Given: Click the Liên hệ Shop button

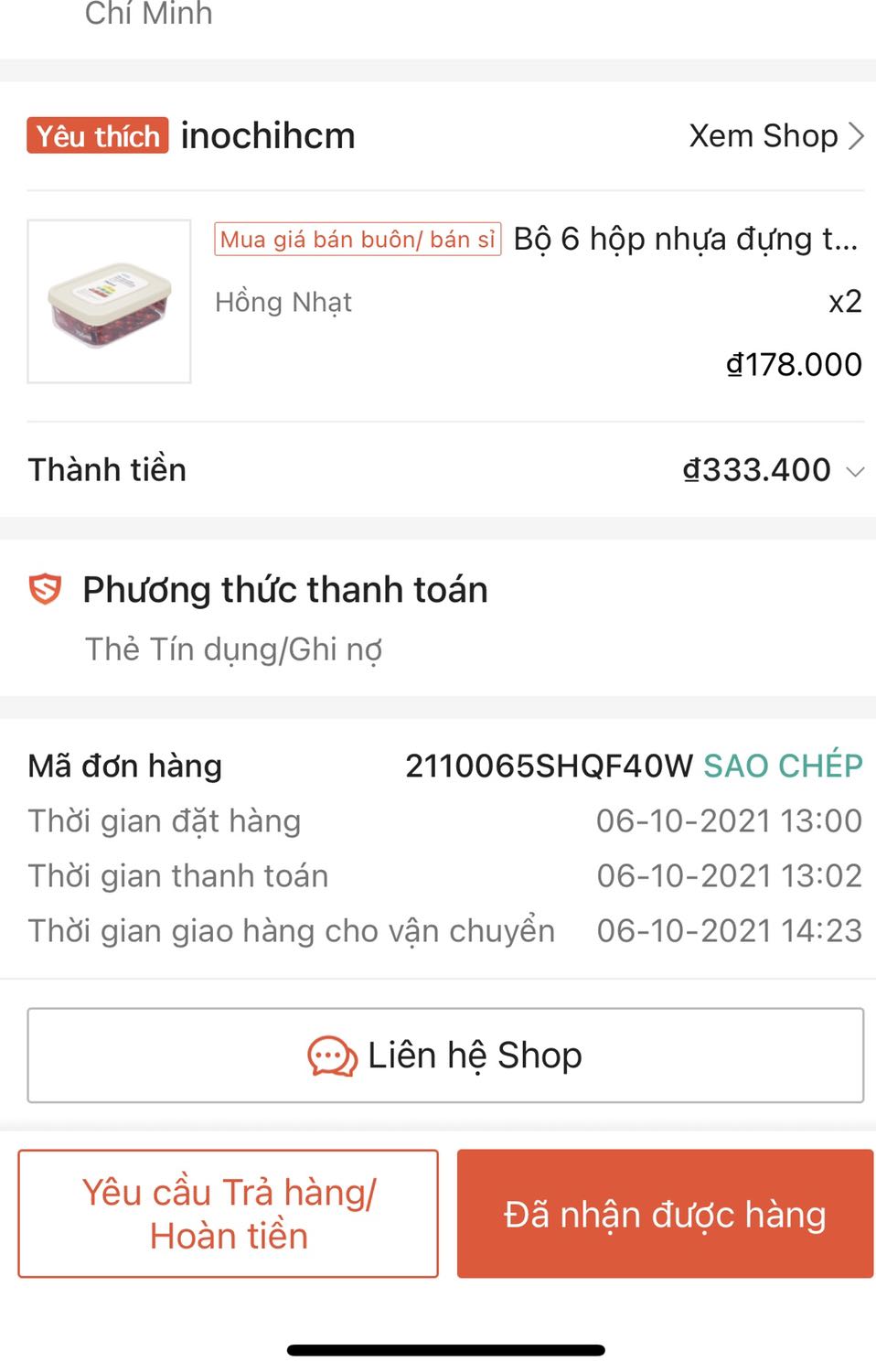Looking at the screenshot, I should [x=445, y=1055].
